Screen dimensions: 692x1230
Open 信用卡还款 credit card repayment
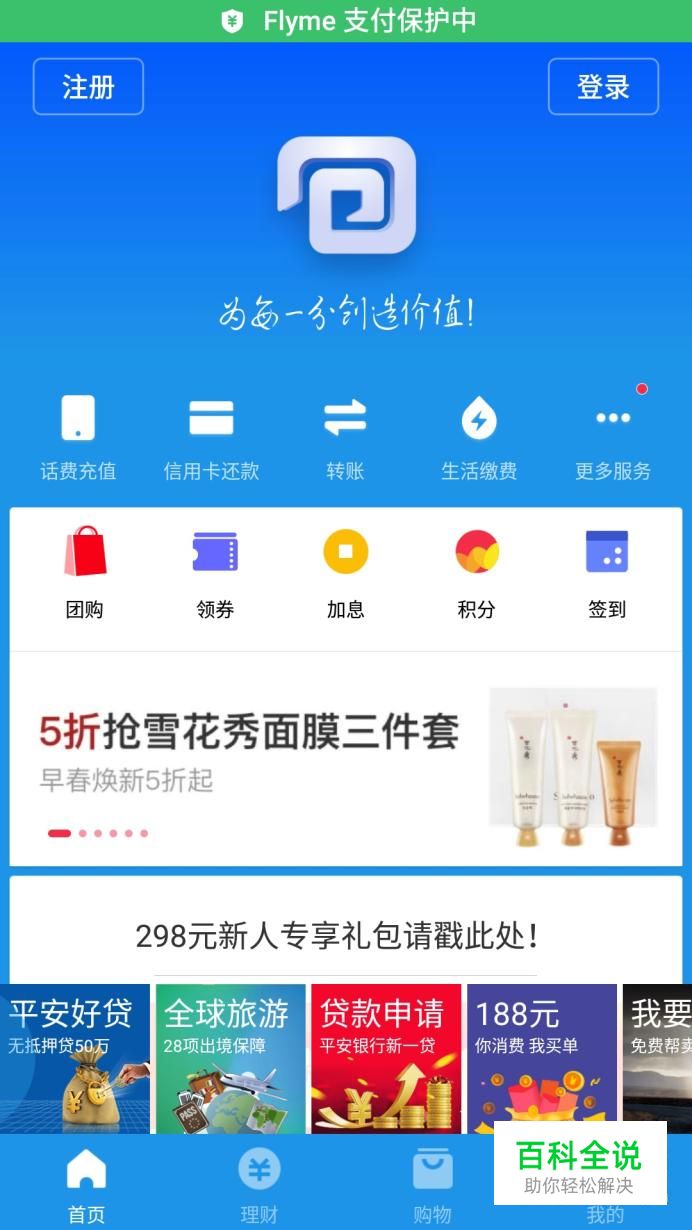[211, 436]
